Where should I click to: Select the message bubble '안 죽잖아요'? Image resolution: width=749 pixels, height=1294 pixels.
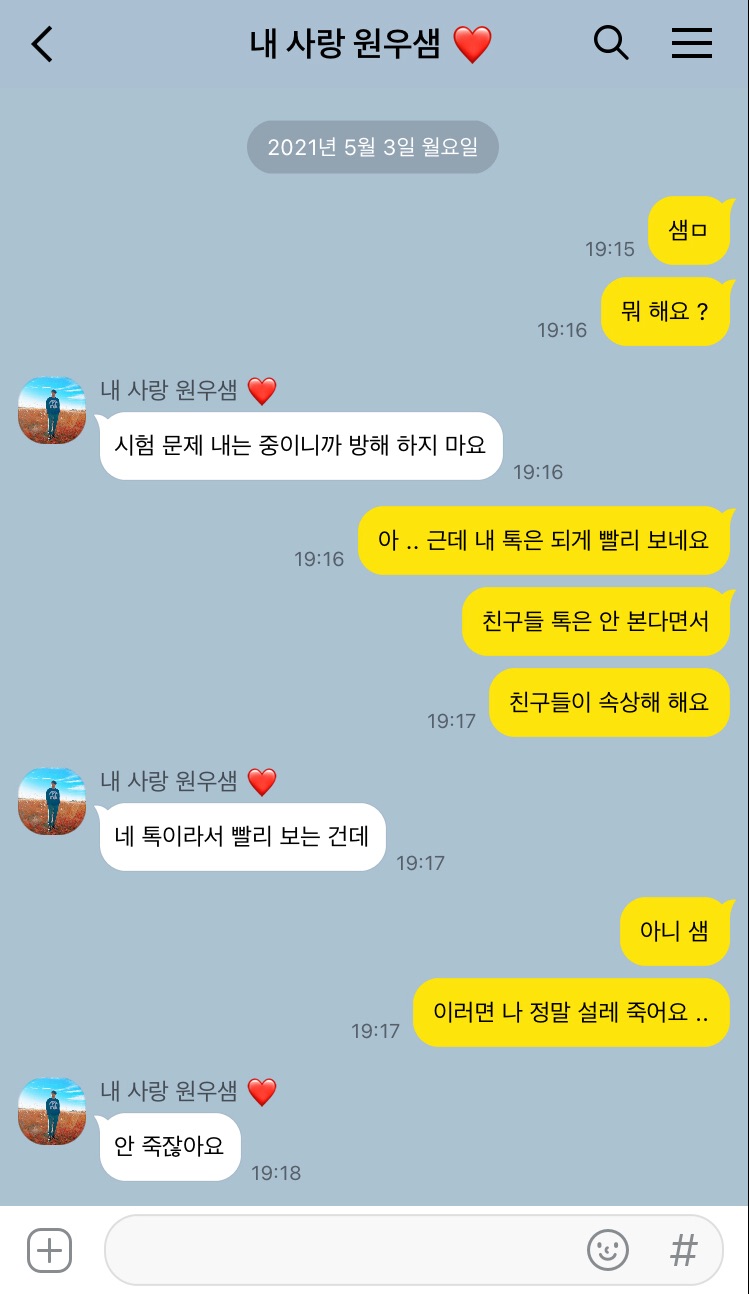169,1147
